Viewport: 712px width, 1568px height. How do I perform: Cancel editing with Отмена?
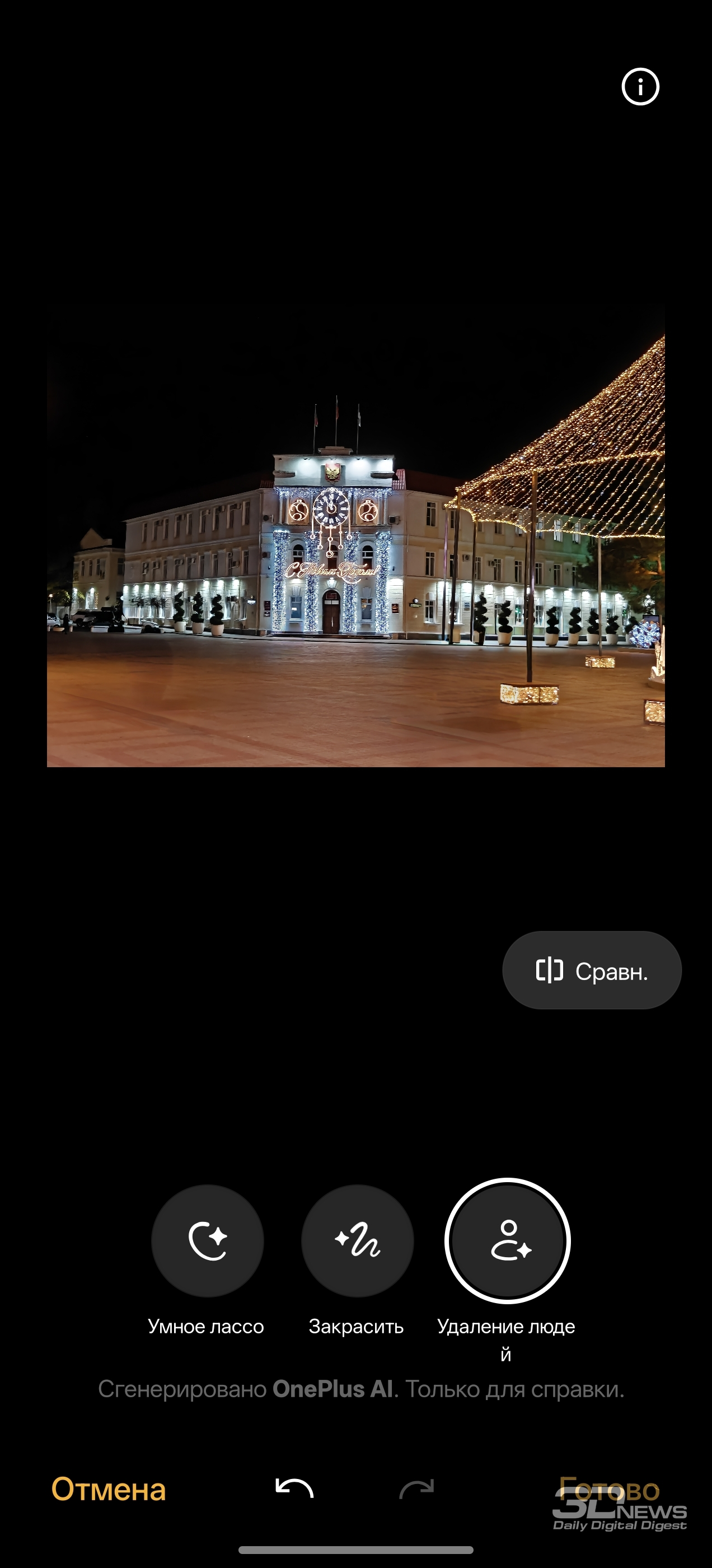pos(109,1489)
